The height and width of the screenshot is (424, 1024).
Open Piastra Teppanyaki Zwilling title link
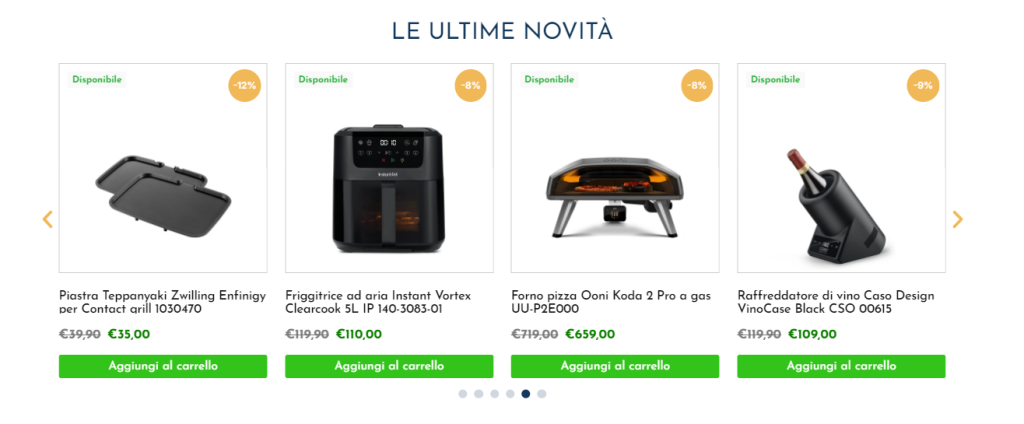click(162, 302)
